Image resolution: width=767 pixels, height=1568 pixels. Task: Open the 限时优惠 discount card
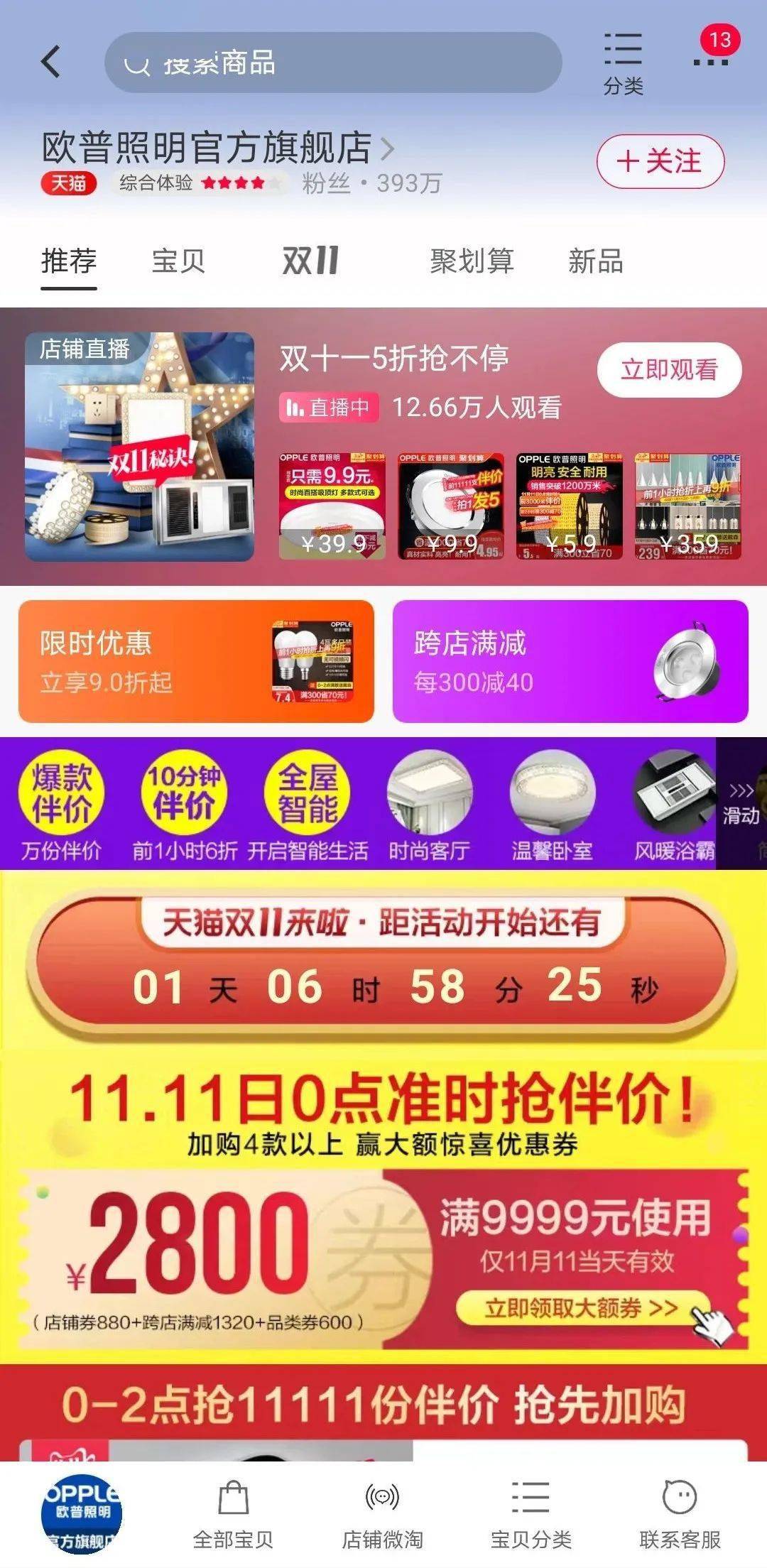pos(196,661)
